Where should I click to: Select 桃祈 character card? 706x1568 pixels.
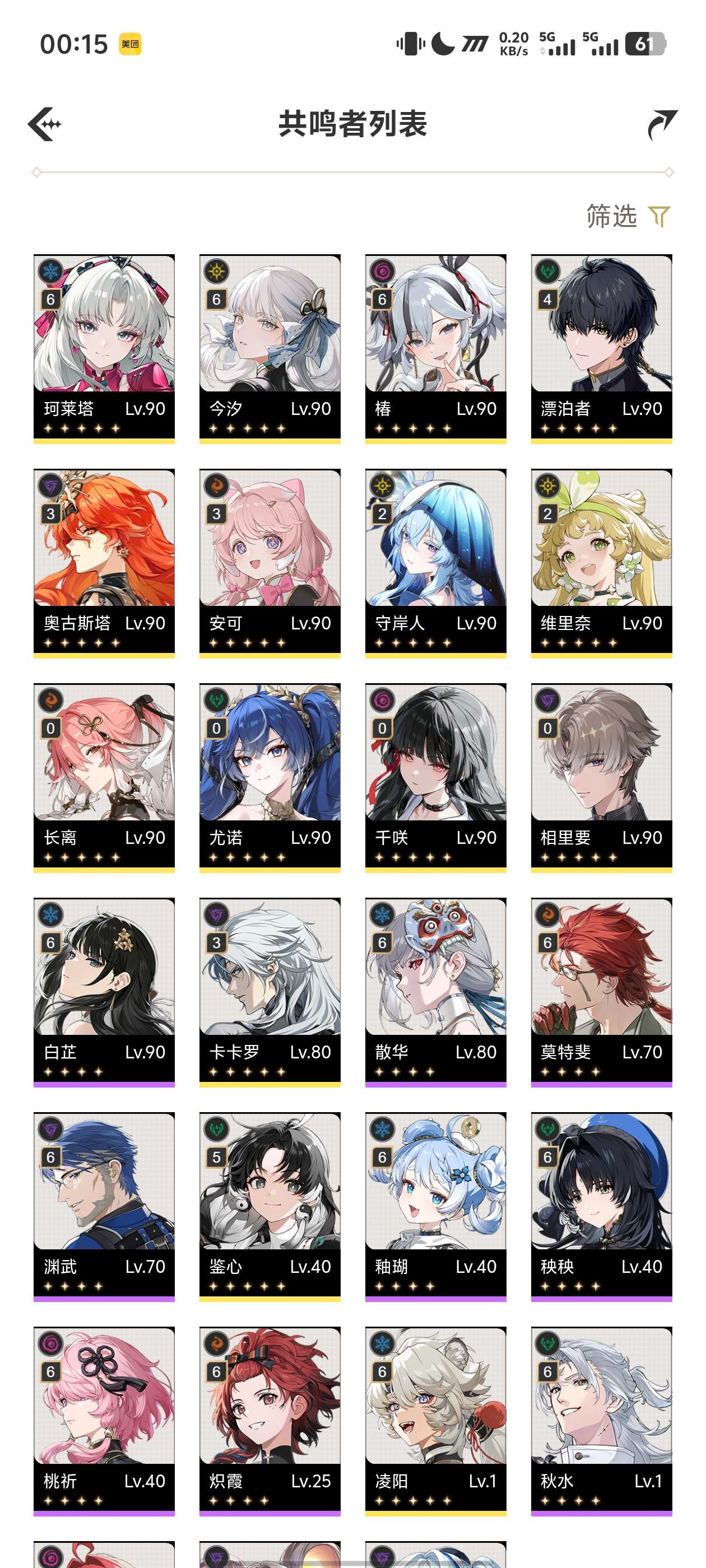click(x=104, y=1421)
